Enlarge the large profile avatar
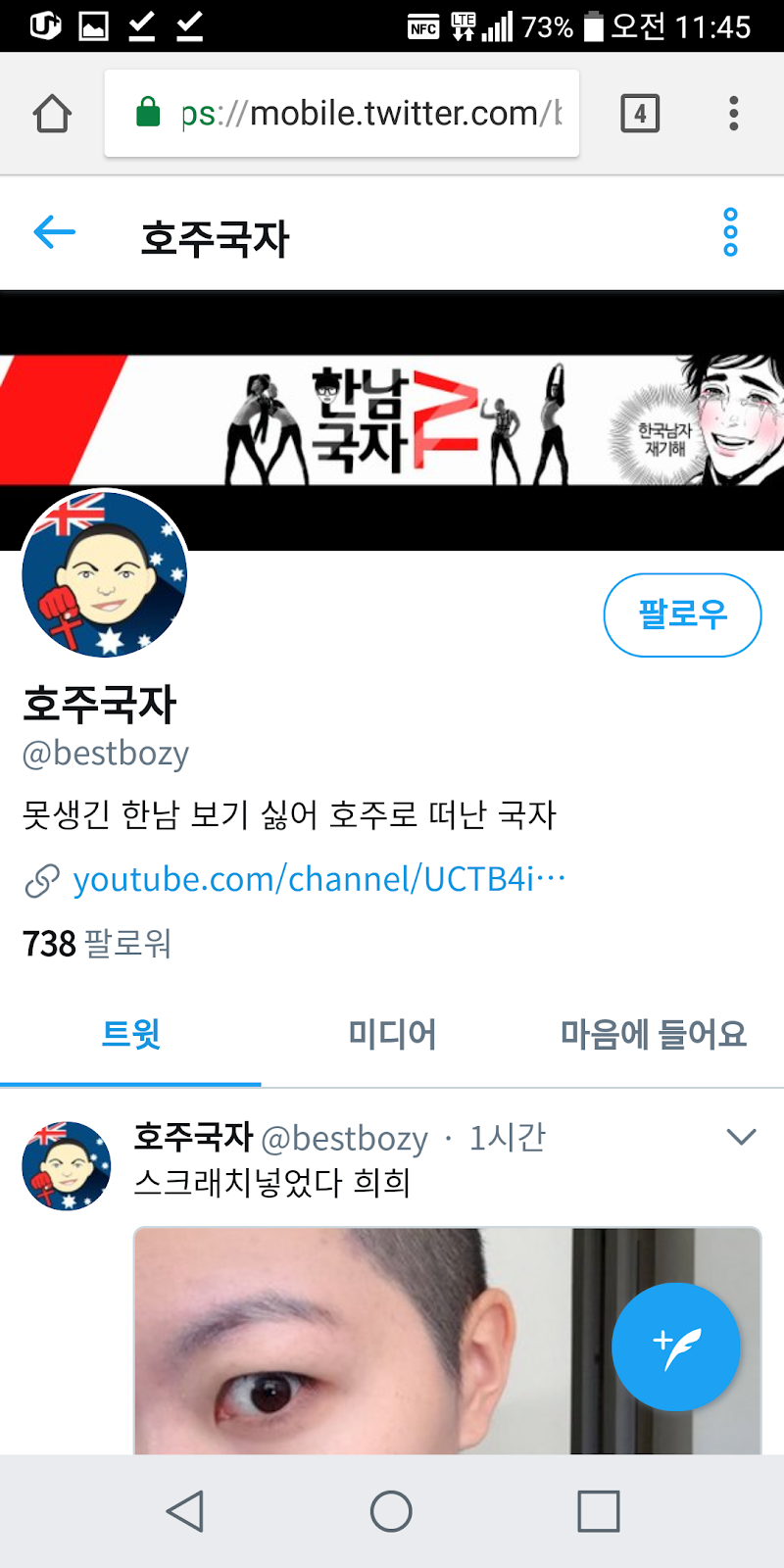The height and width of the screenshot is (1568, 784). pos(105,573)
